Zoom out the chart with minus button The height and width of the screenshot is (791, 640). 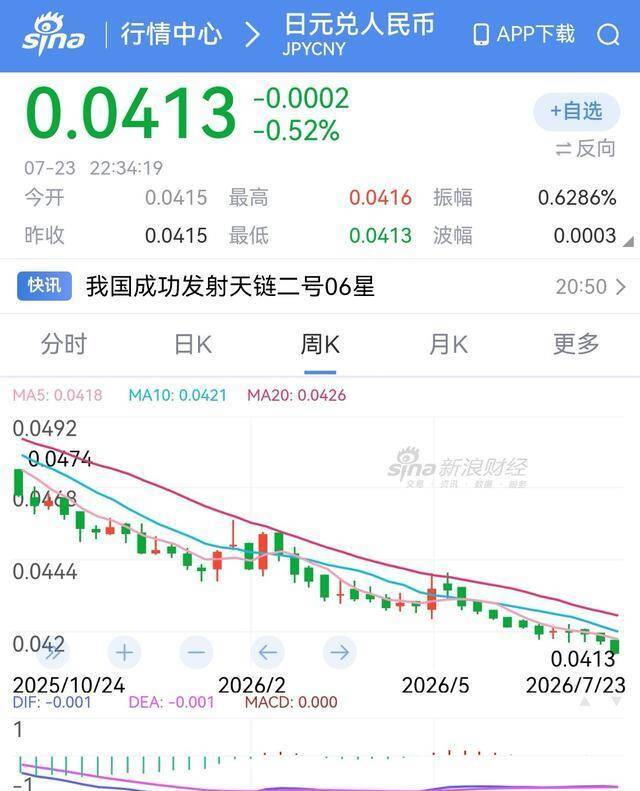[196, 652]
